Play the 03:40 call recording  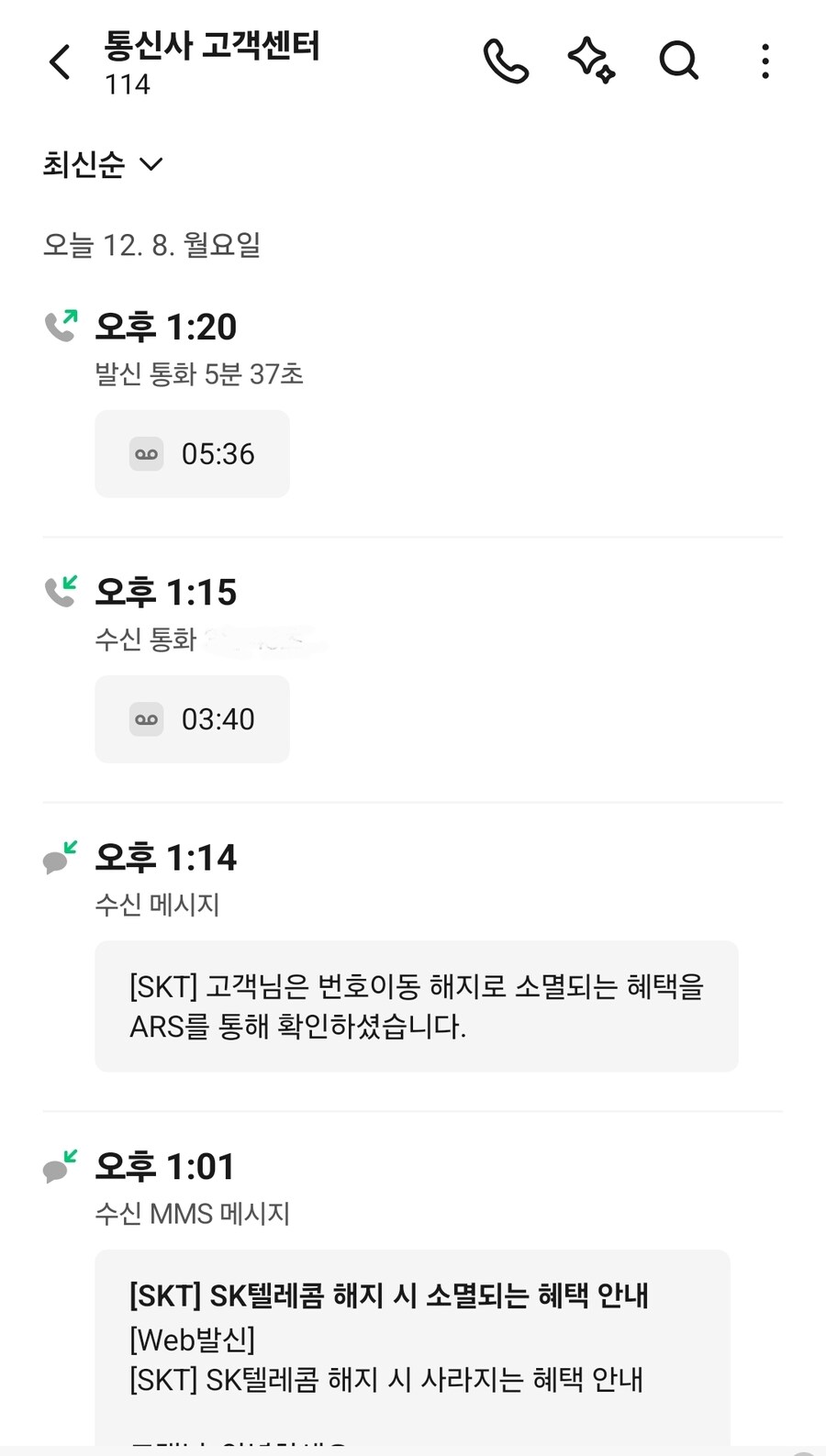(x=192, y=719)
